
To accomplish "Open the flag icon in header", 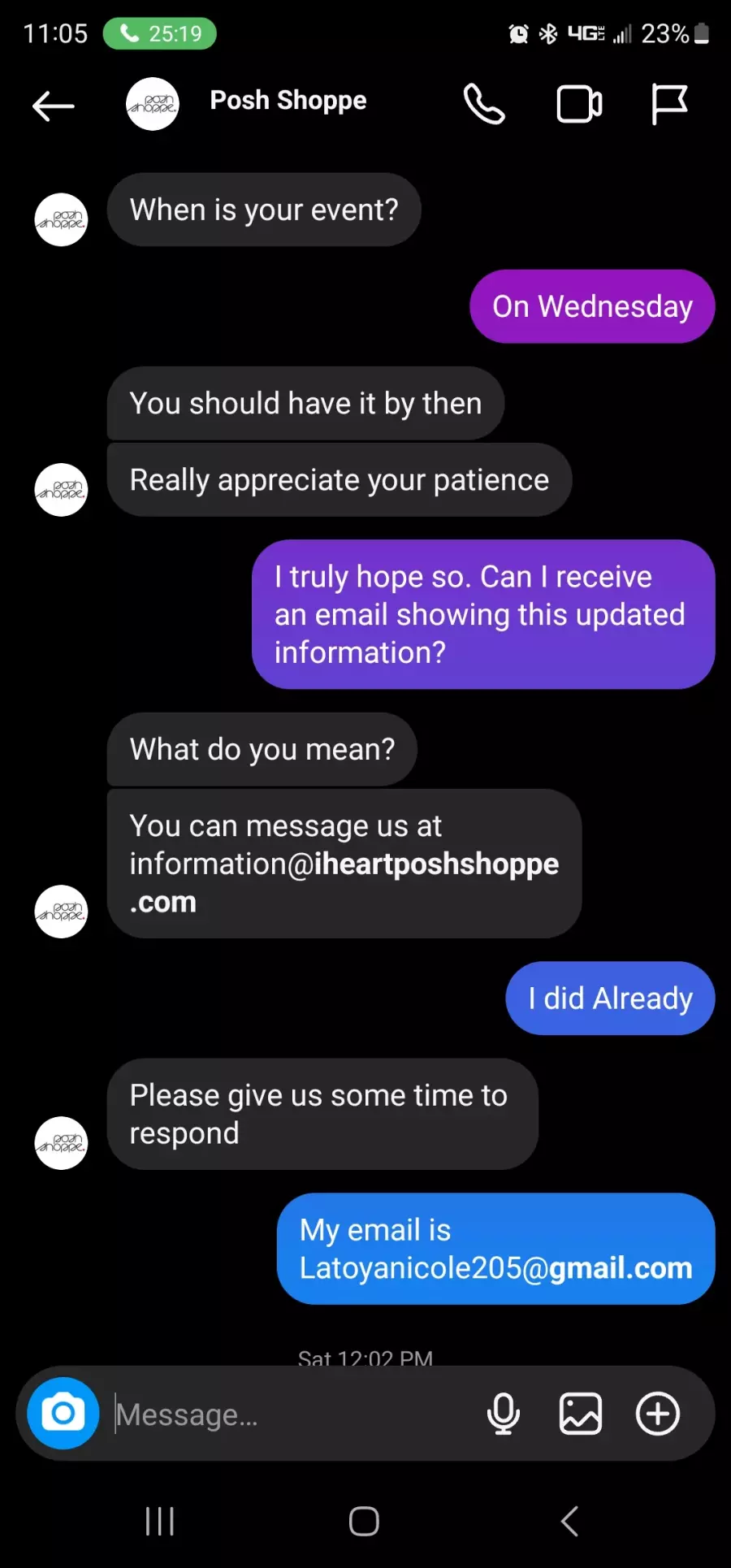I will (669, 104).
